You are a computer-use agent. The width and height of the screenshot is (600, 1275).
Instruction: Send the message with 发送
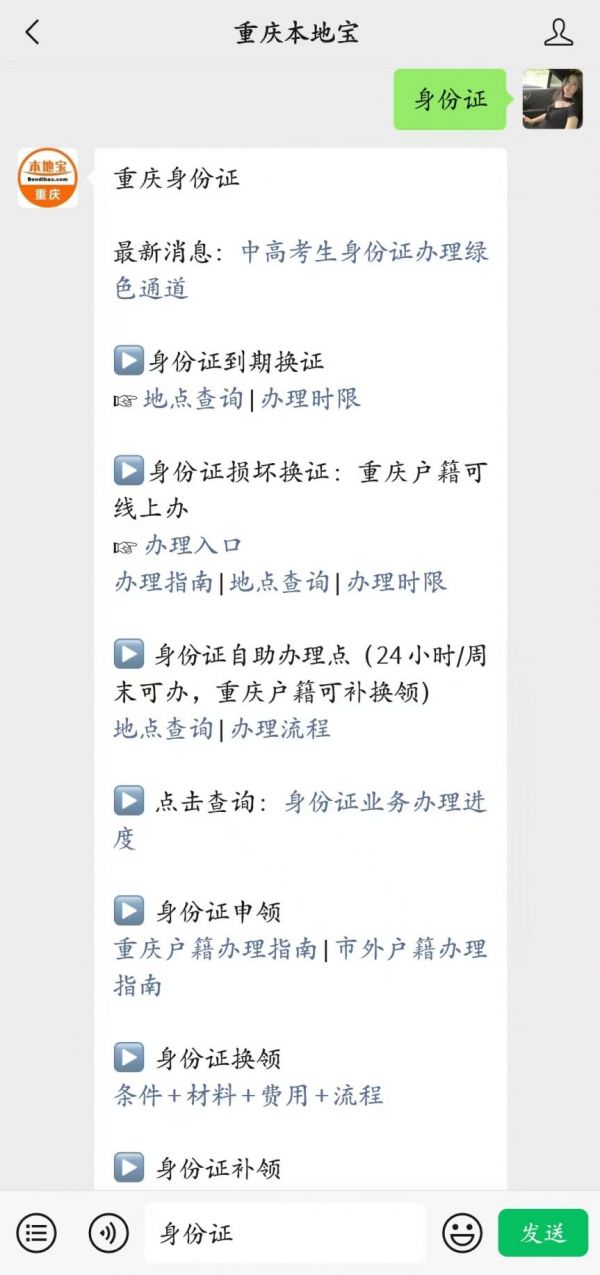[x=543, y=1233]
